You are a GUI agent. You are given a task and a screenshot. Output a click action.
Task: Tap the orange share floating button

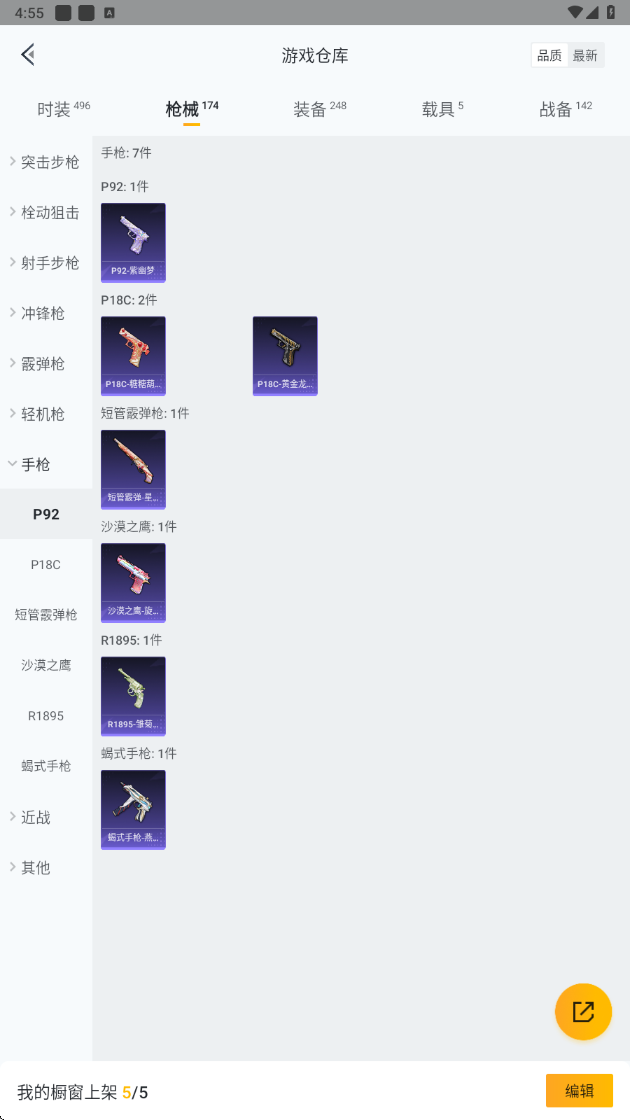[x=583, y=1011]
